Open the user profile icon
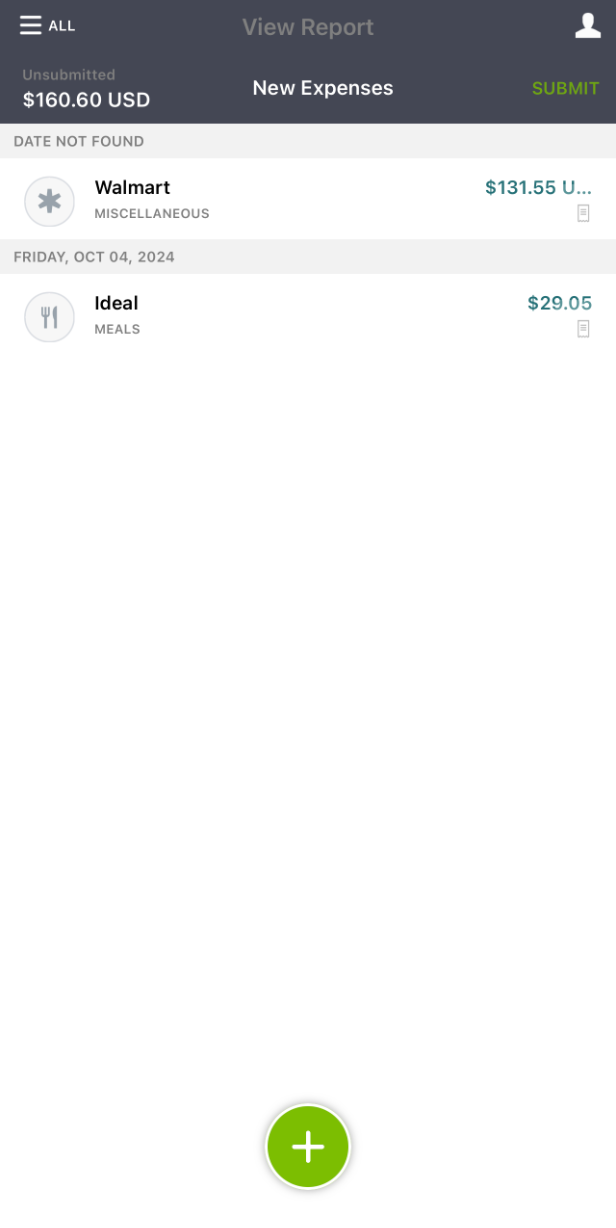 [x=588, y=26]
